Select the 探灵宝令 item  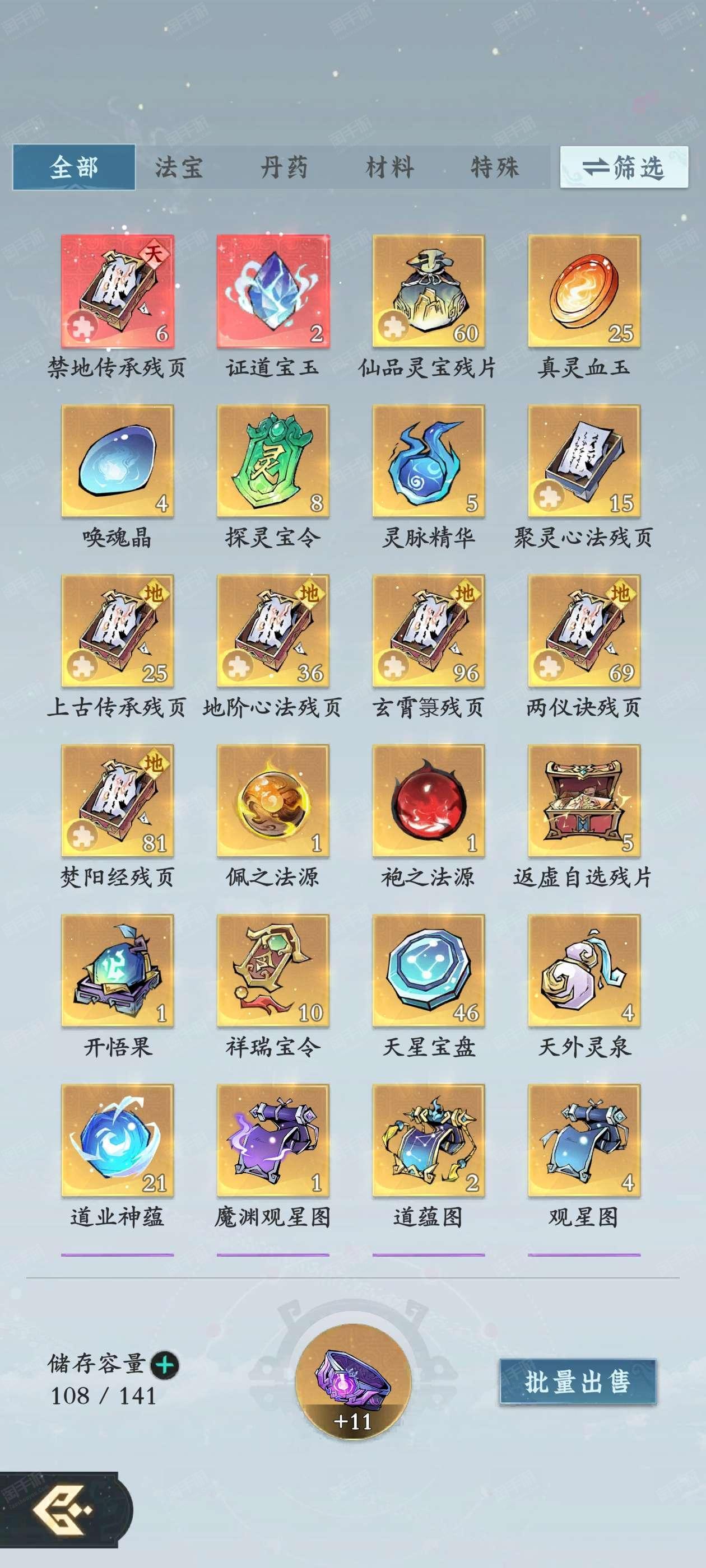pos(273,461)
